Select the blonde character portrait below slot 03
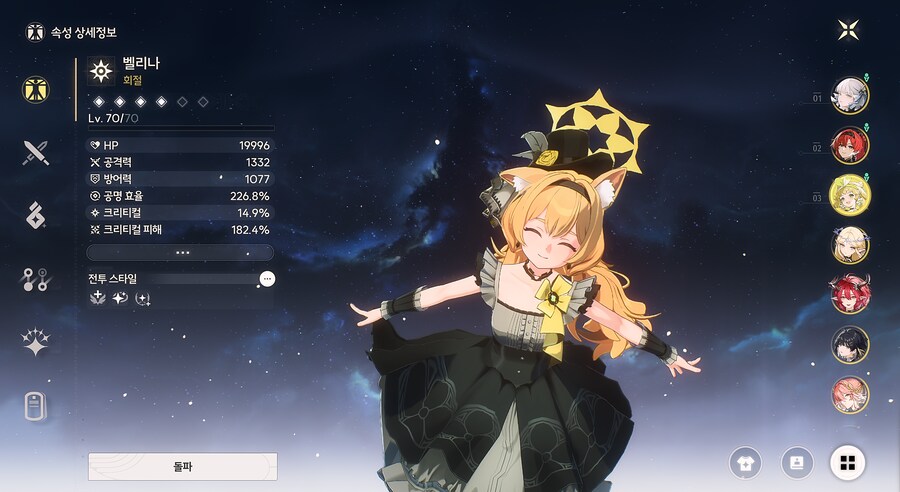This screenshot has height=492, width=900. pos(850,245)
